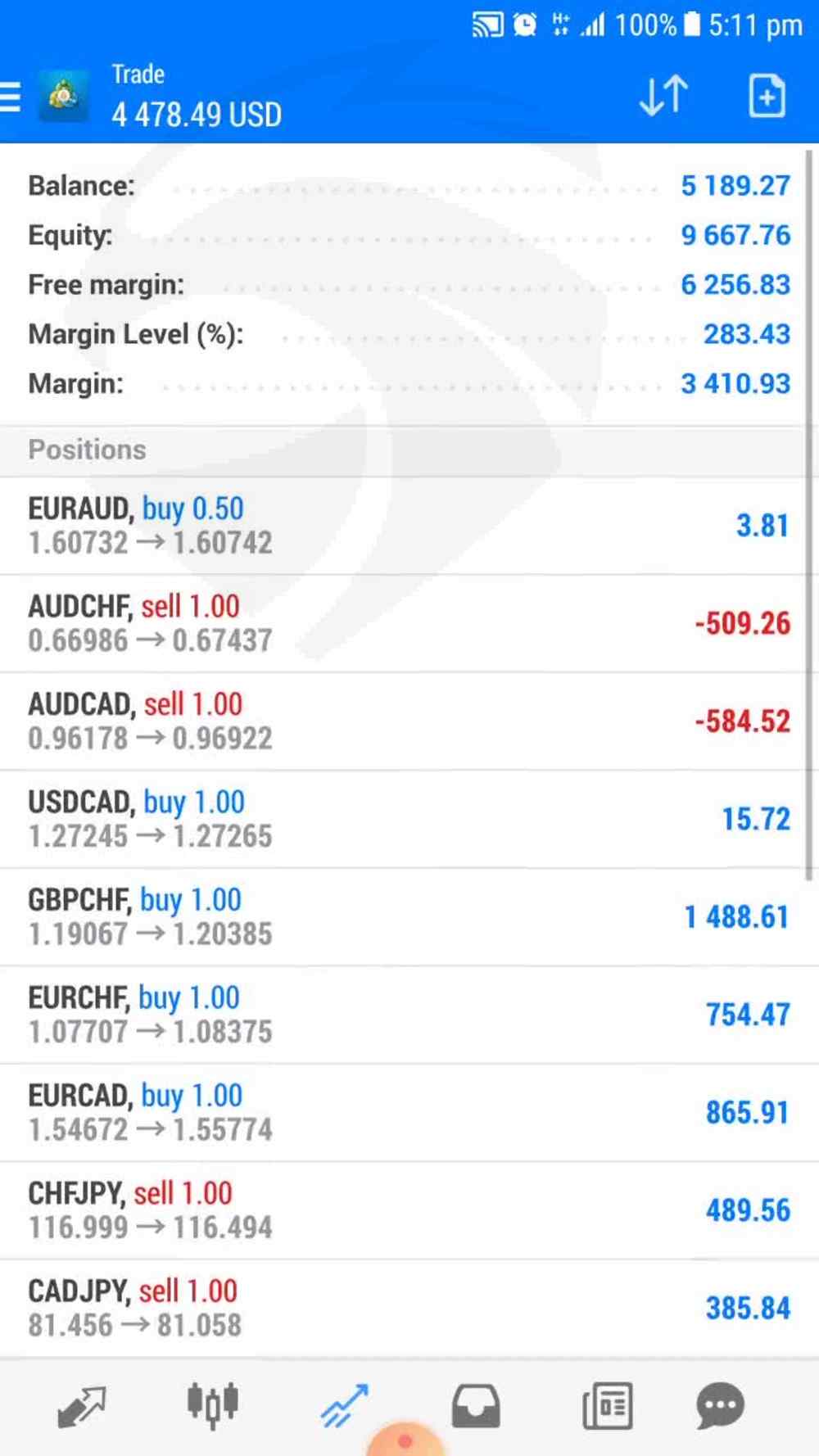This screenshot has height=1456, width=819.
Task: Open the Chat messages tab
Action: [721, 1406]
